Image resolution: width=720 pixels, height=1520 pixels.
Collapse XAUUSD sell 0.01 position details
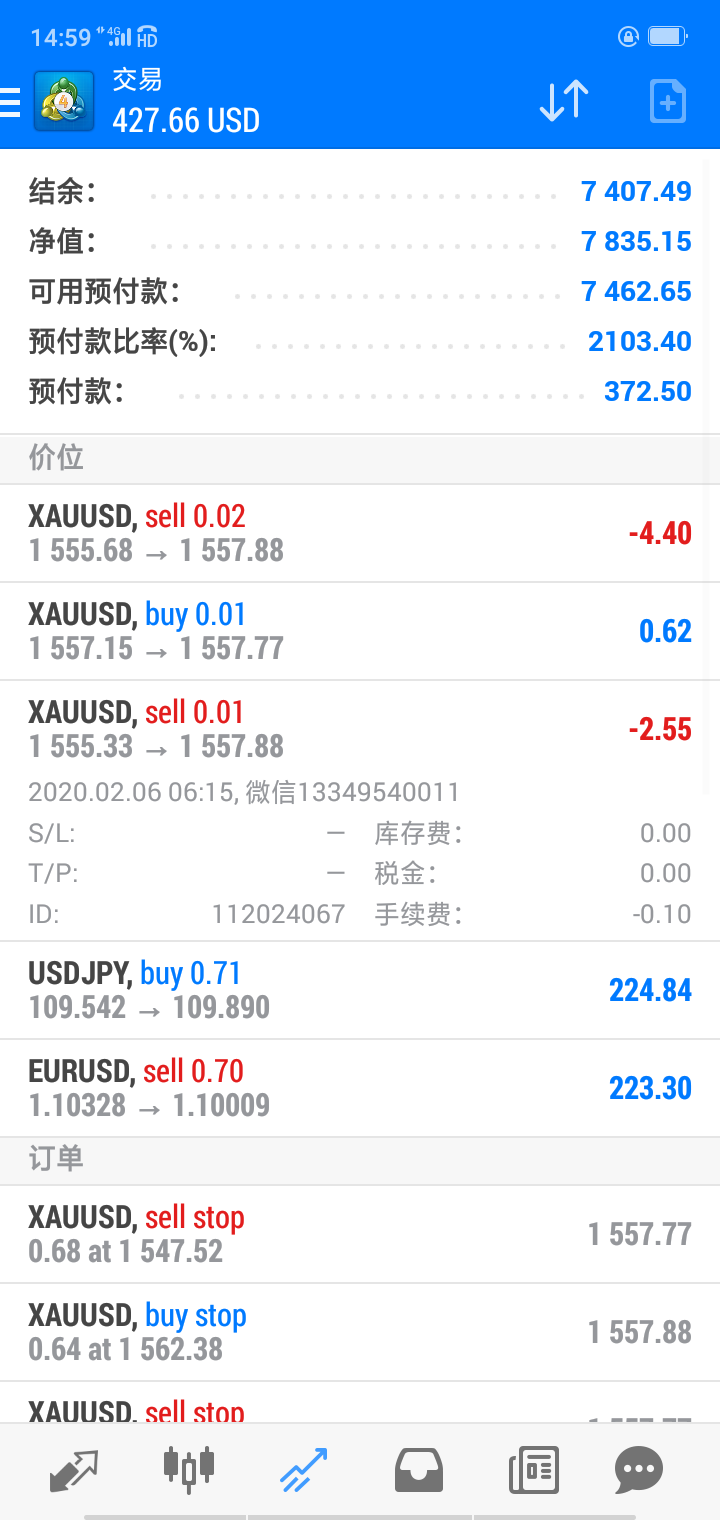[x=360, y=811]
